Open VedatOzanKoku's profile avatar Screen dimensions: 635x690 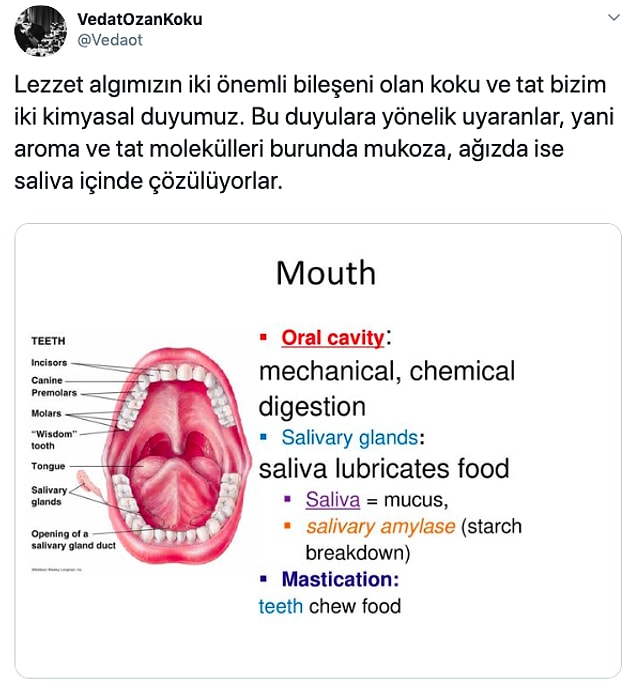coord(40,30)
